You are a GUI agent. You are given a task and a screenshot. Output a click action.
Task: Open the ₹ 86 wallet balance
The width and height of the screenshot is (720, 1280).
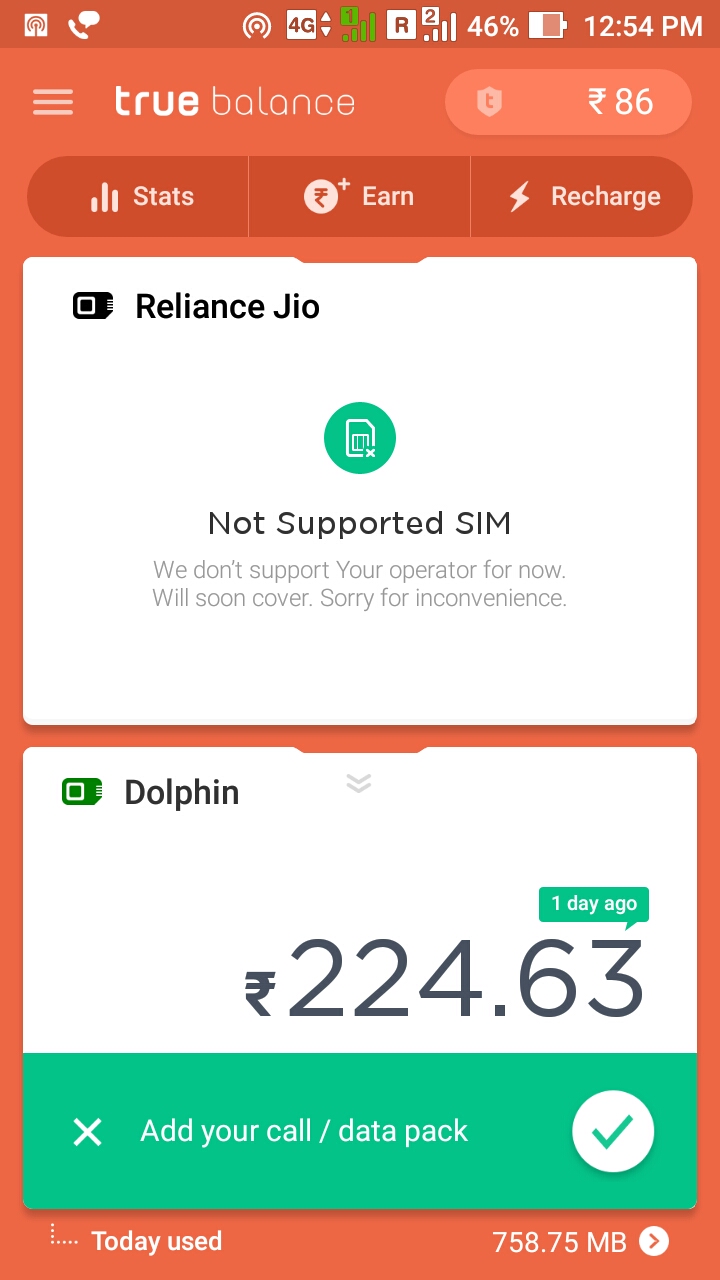pos(568,102)
